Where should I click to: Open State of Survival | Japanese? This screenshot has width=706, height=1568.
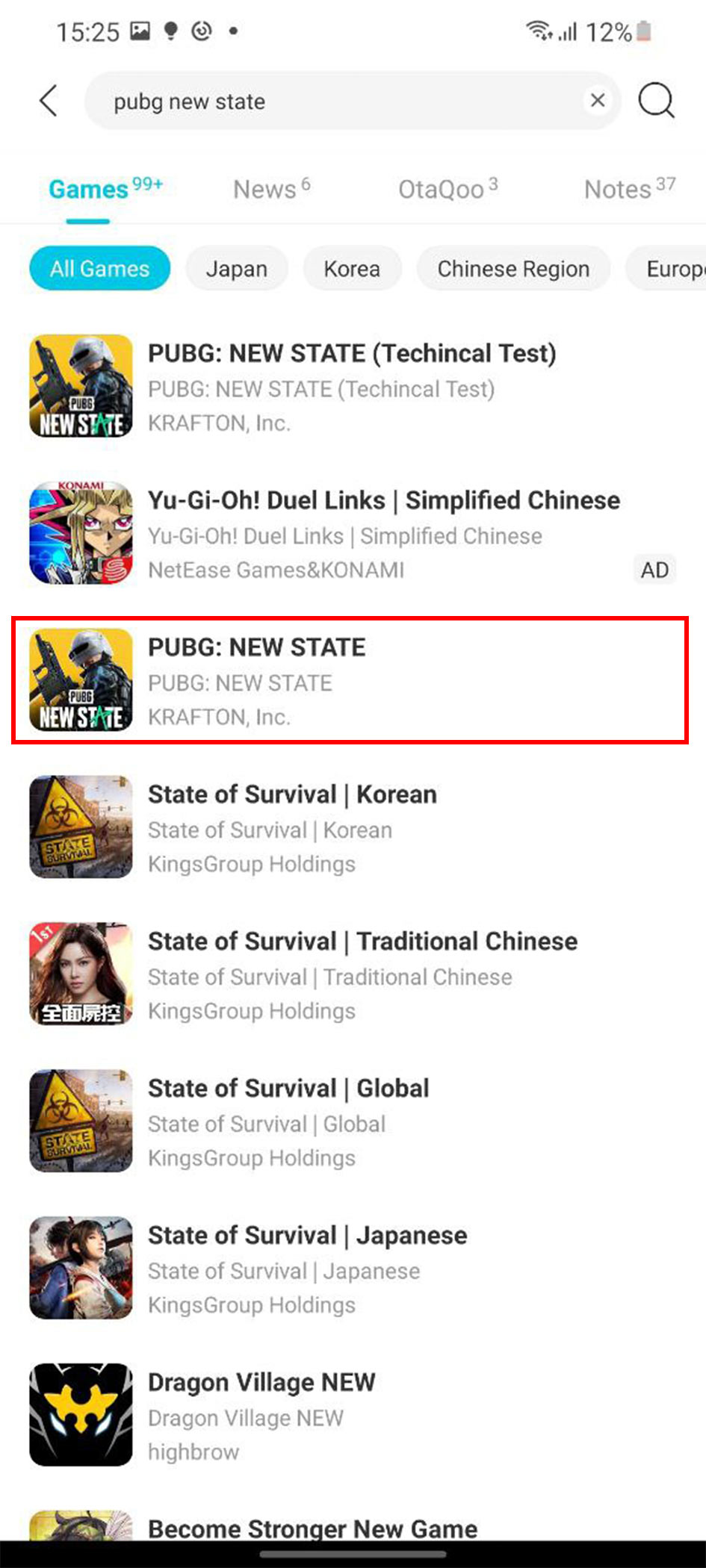tap(351, 1269)
